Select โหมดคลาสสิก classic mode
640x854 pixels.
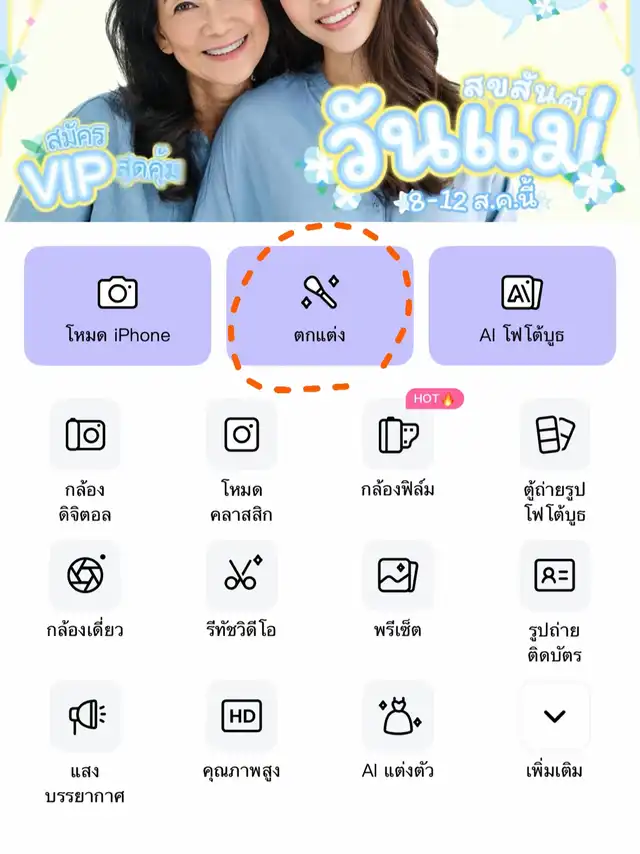[241, 435]
